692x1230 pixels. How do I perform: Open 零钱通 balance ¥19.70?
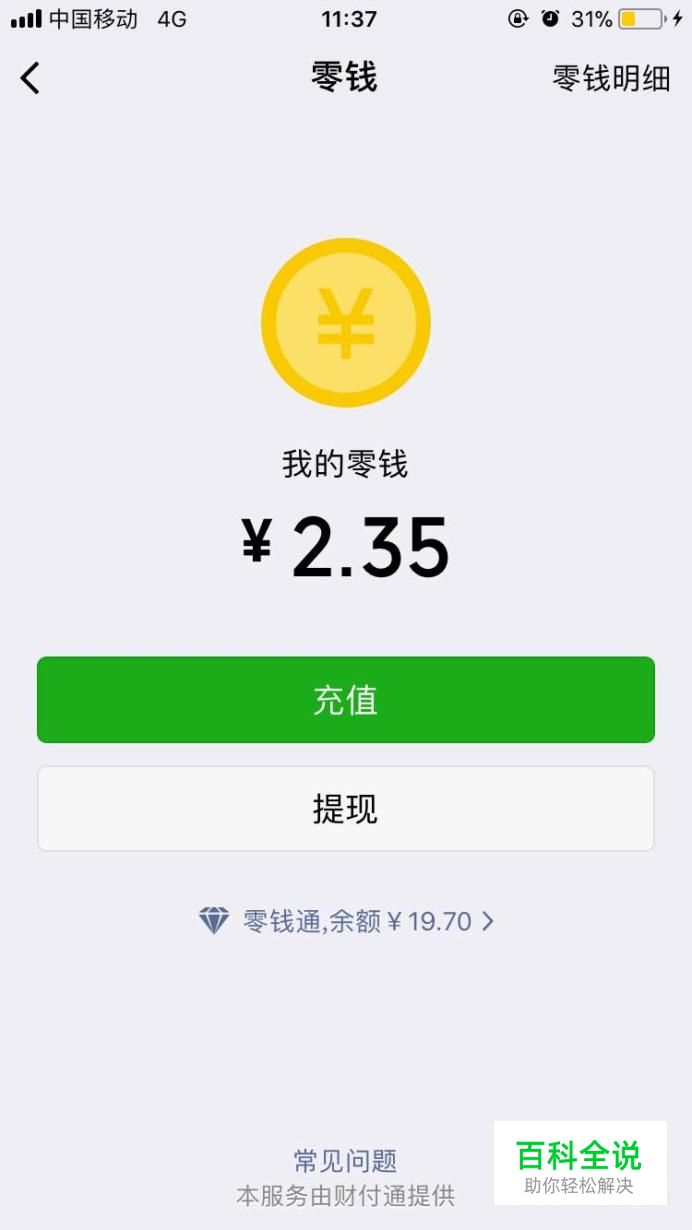pyautogui.click(x=346, y=921)
